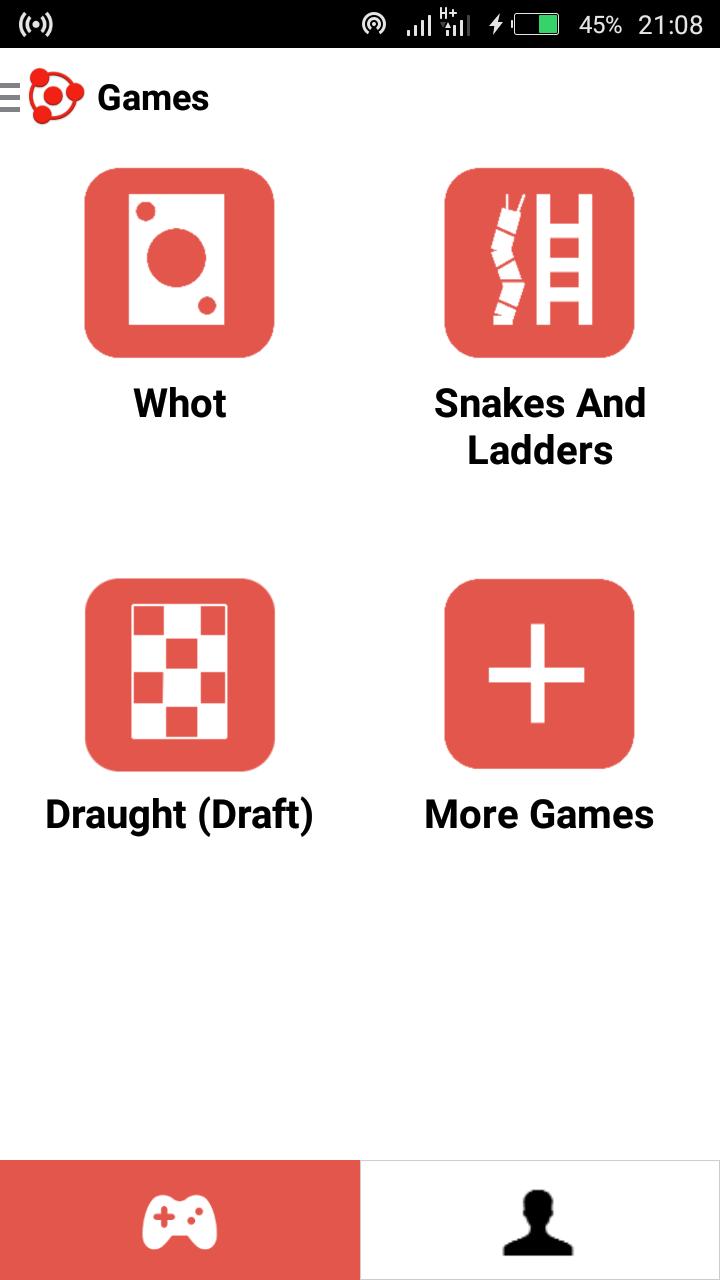Open the Whot card game
Image resolution: width=720 pixels, height=1280 pixels.
(x=179, y=263)
